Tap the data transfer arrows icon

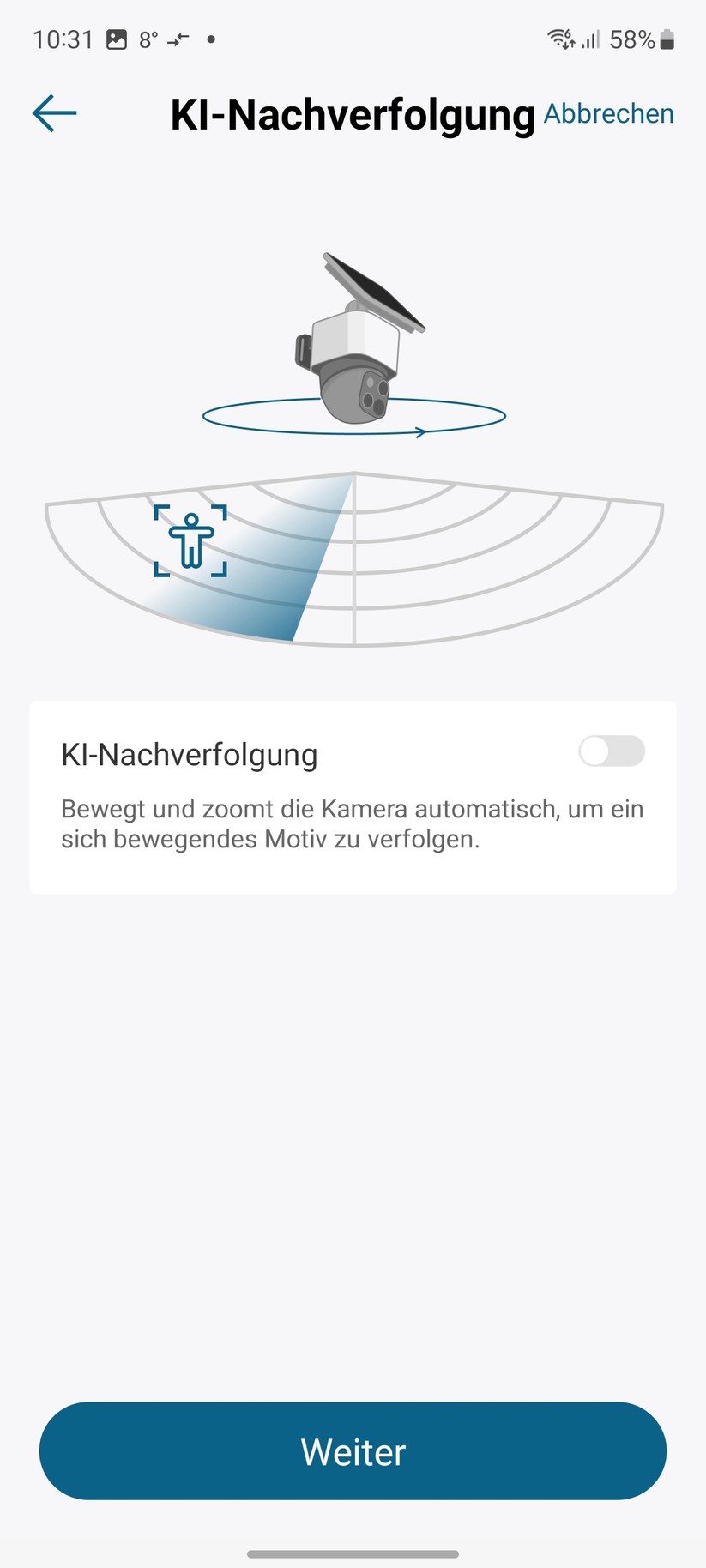click(178, 39)
